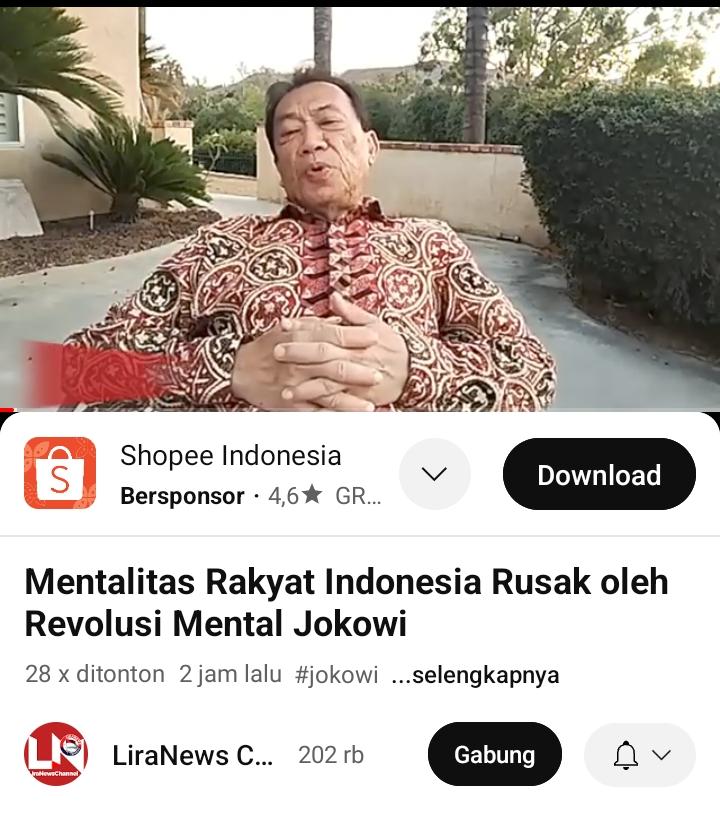Tap the Gabung membership button
Image resolution: width=720 pixels, height=814 pixels.
[x=494, y=754]
